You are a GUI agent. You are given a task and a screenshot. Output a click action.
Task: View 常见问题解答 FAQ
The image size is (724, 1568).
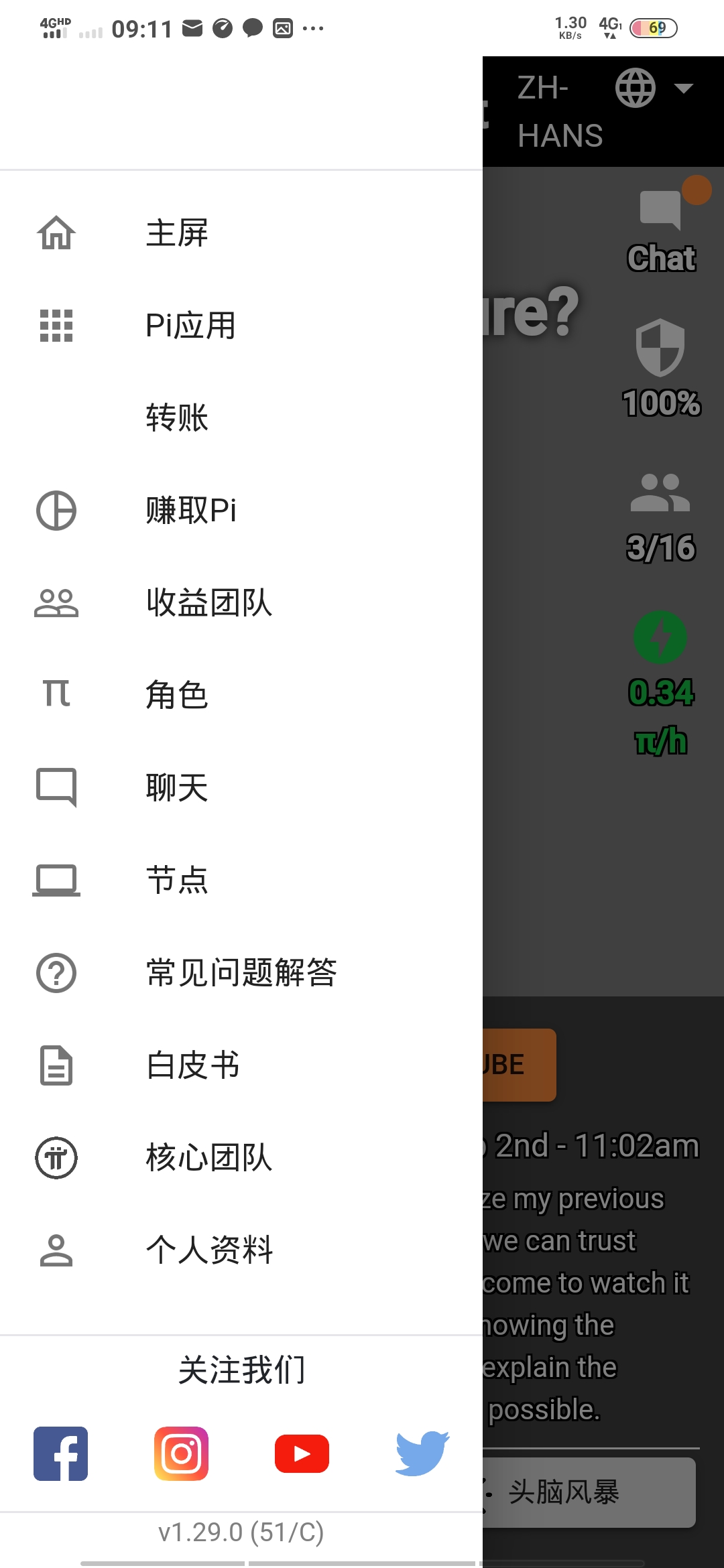(x=241, y=972)
